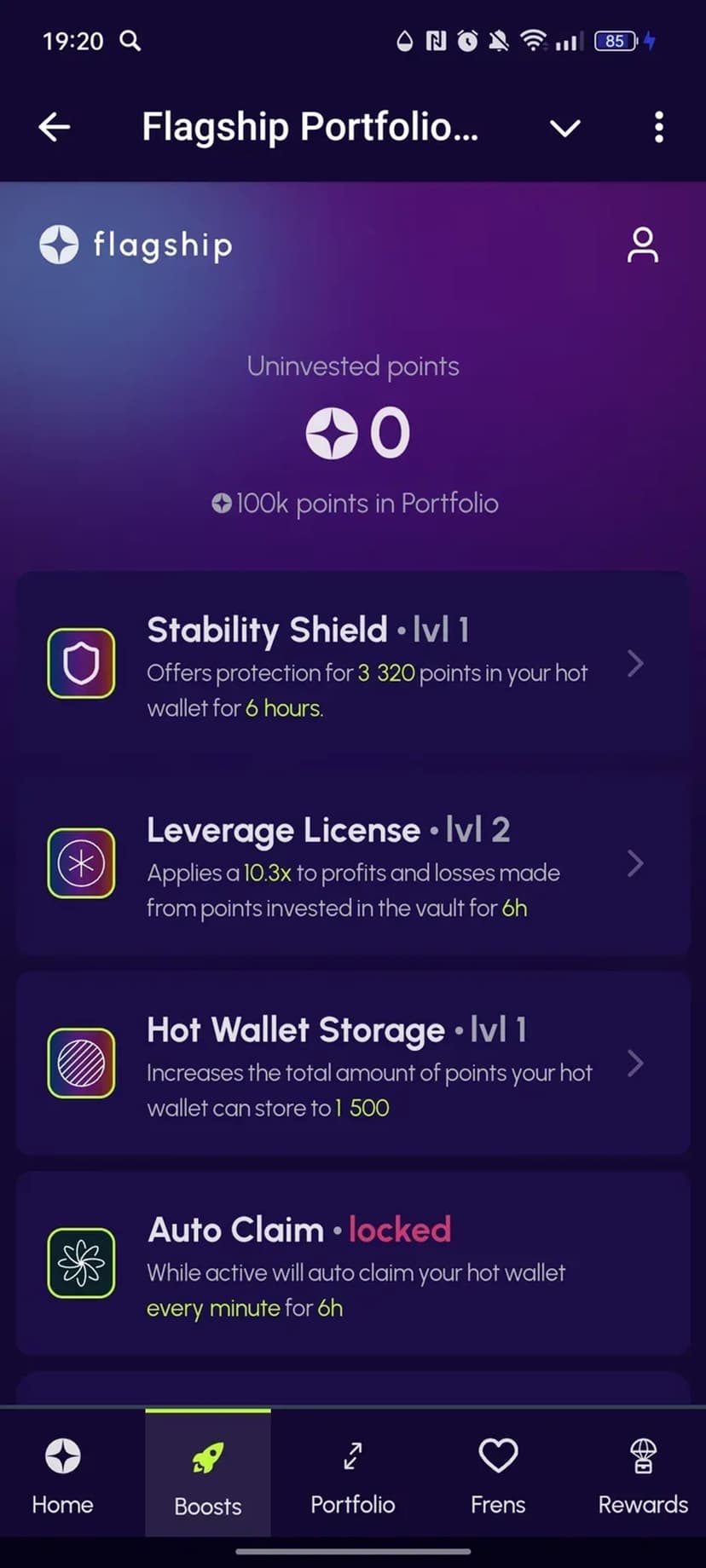Open the user profile icon
This screenshot has height=1568, width=706.
click(x=642, y=245)
